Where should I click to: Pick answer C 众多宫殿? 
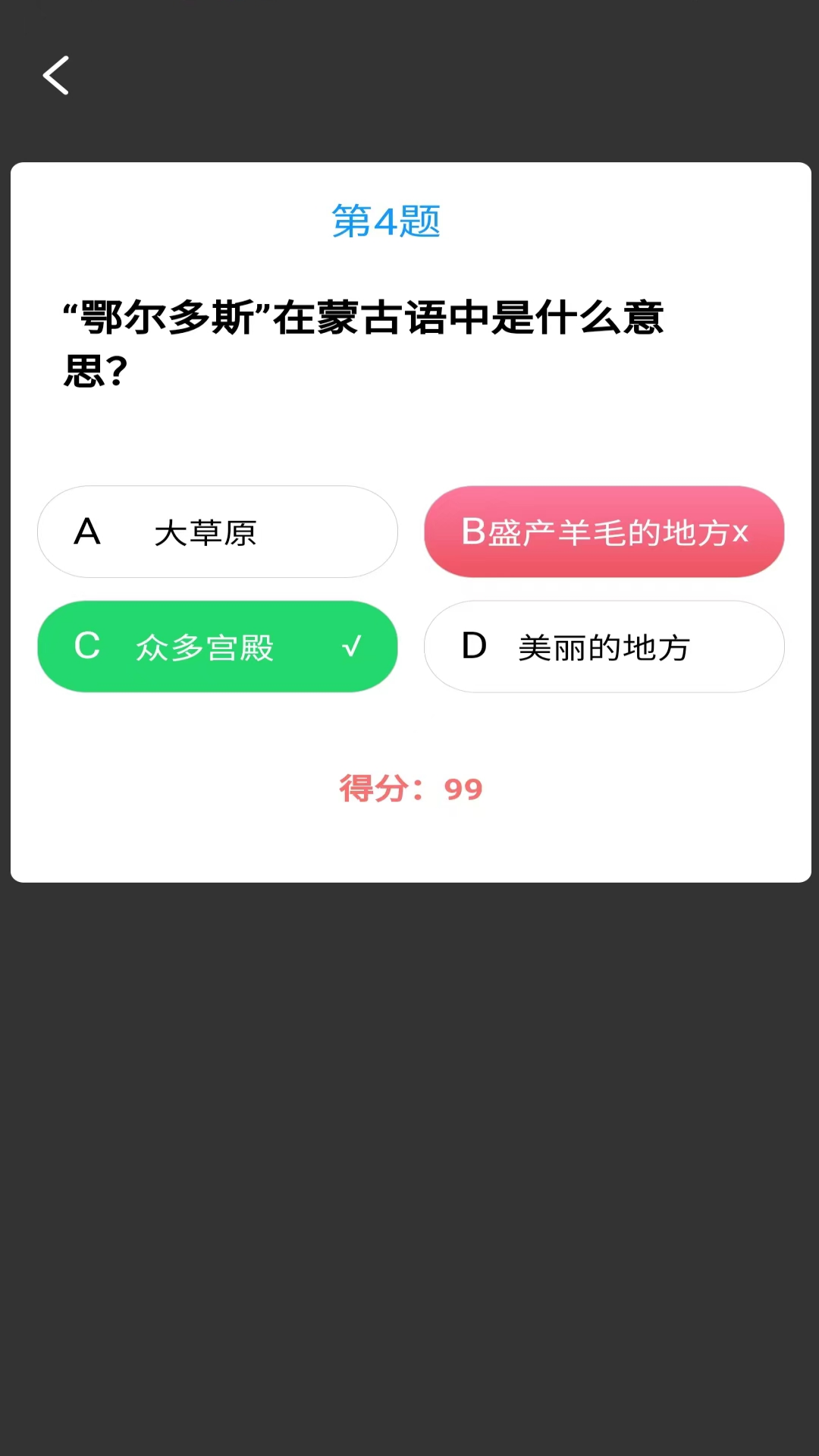218,647
